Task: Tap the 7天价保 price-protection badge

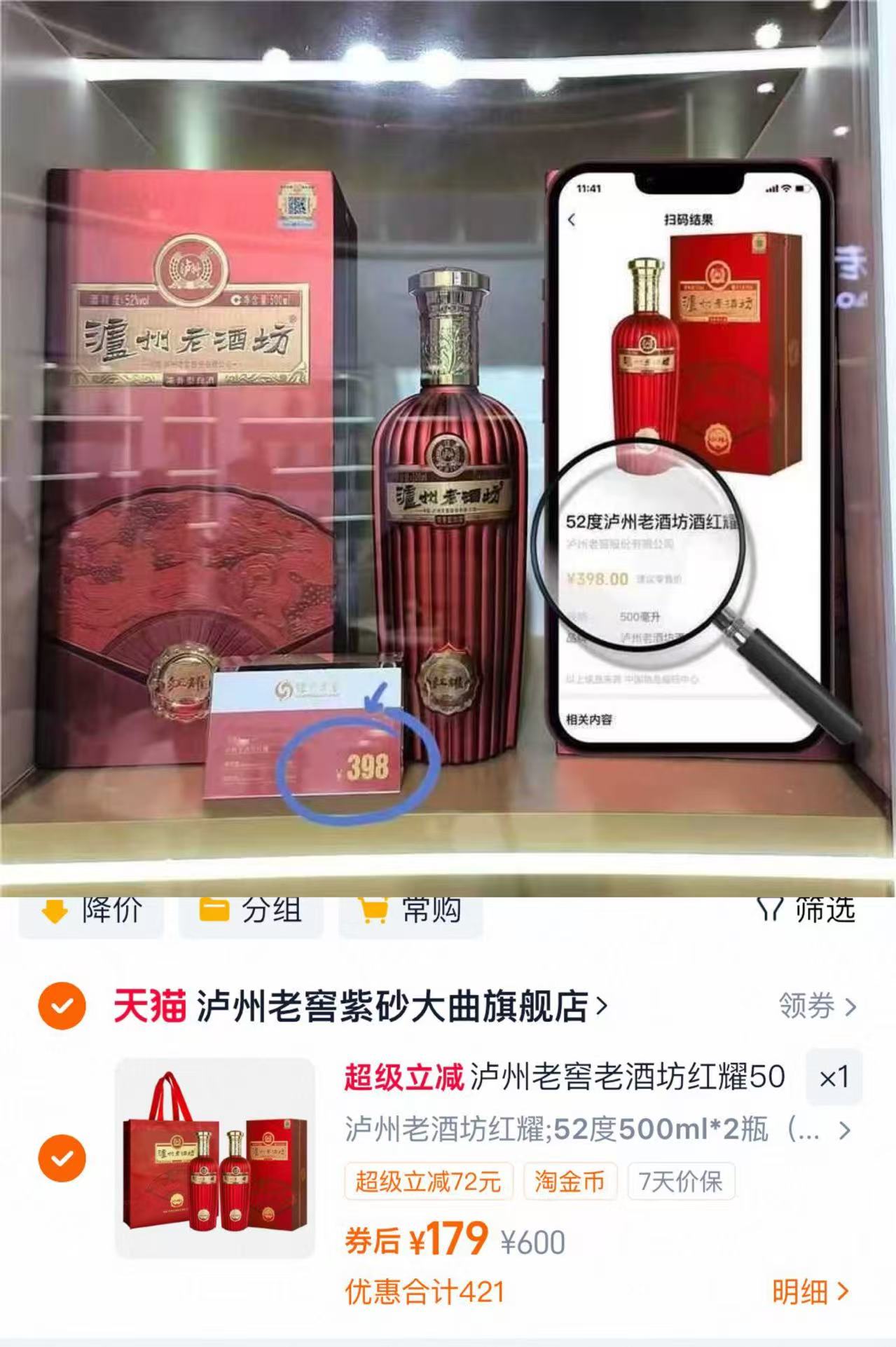Action: pos(680,1183)
